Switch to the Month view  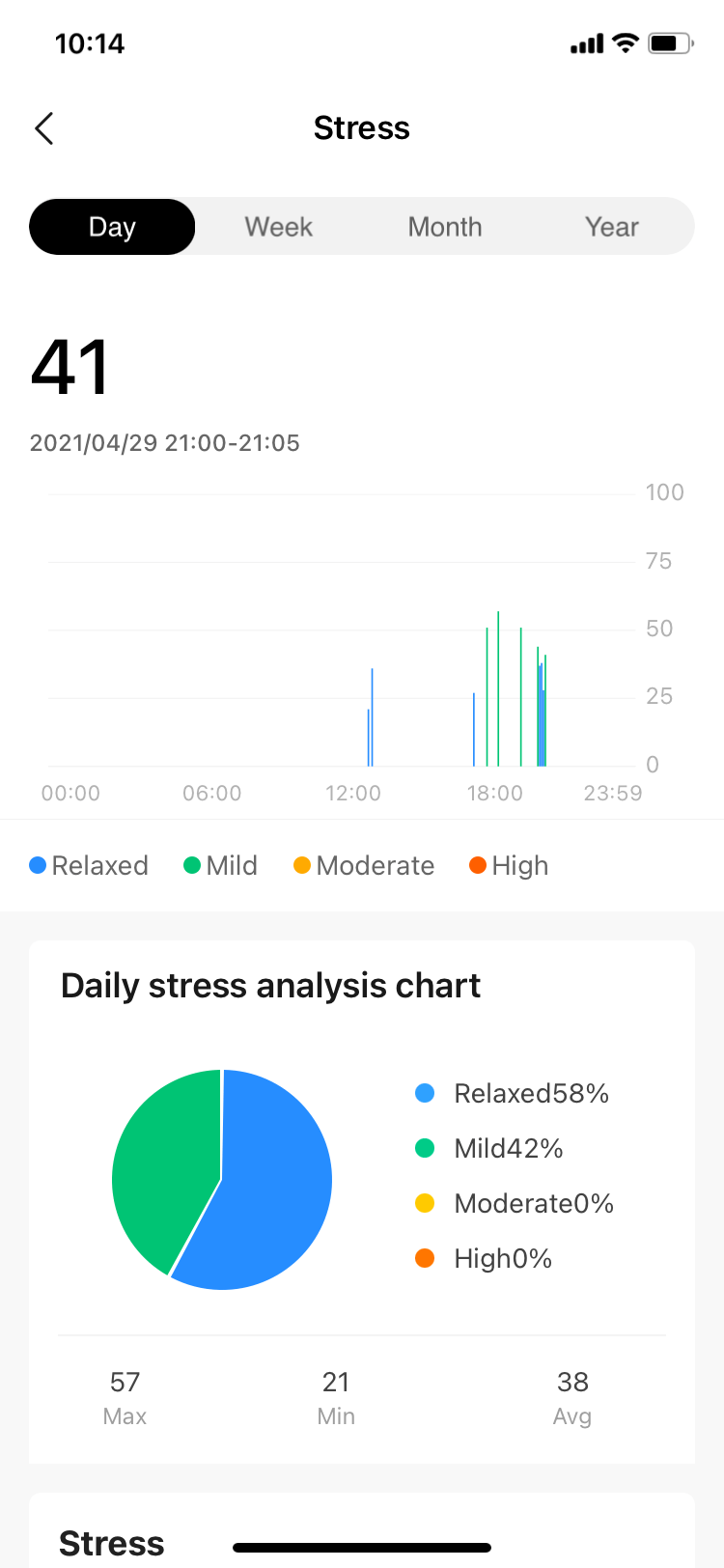pyautogui.click(x=444, y=227)
